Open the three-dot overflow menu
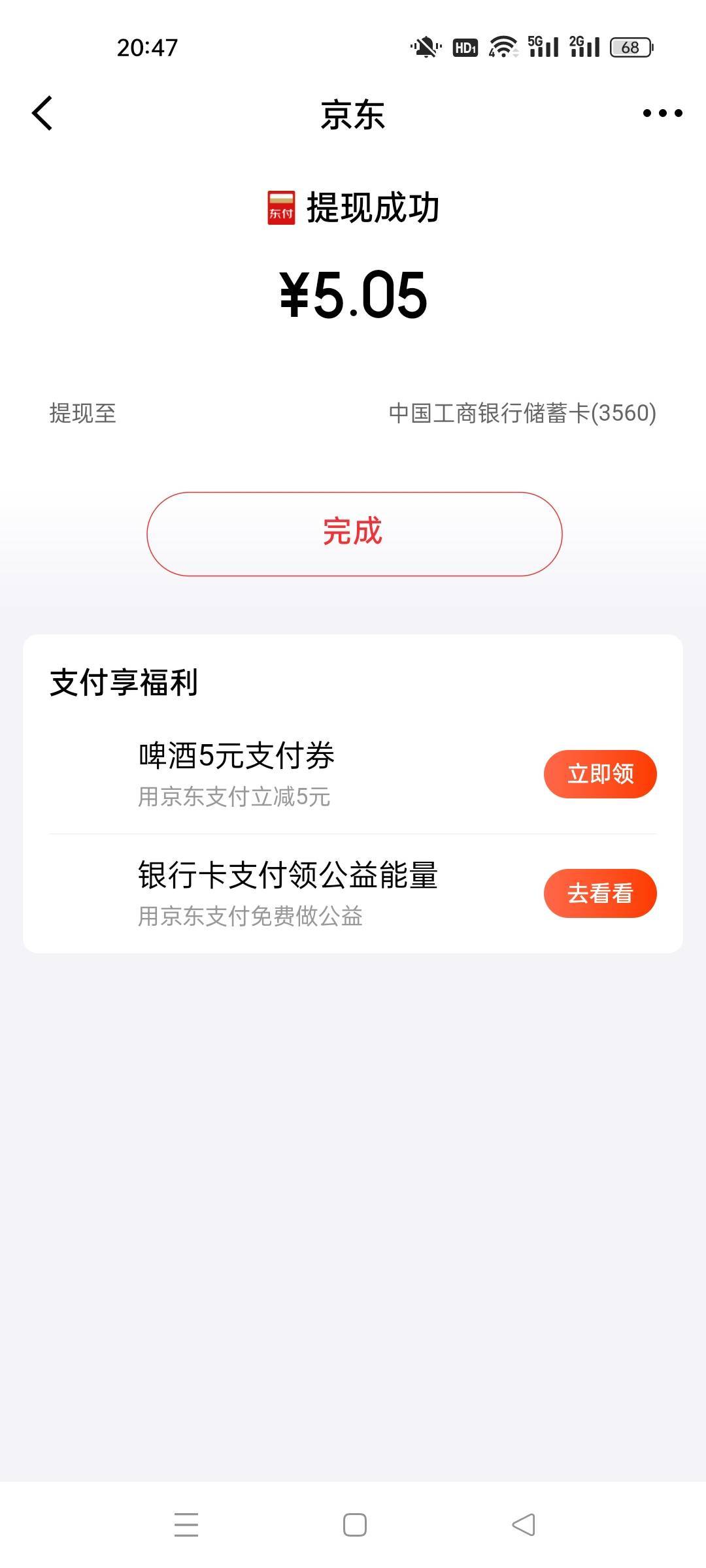This screenshot has width=706, height=1568. [x=662, y=113]
